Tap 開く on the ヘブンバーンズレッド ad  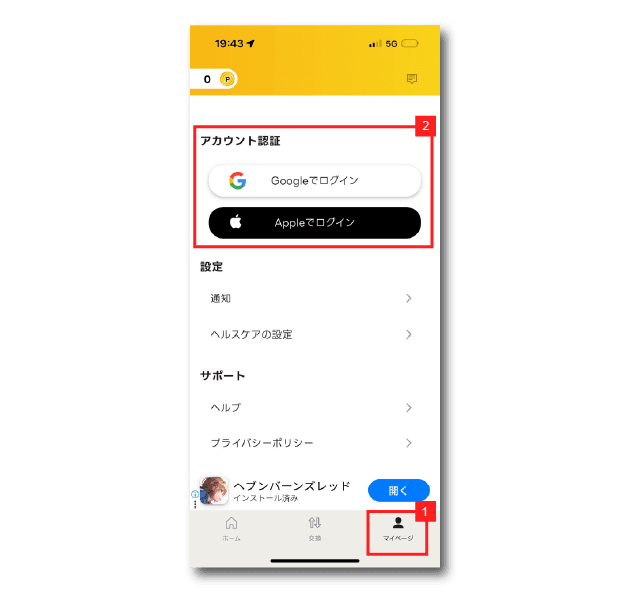tap(398, 490)
